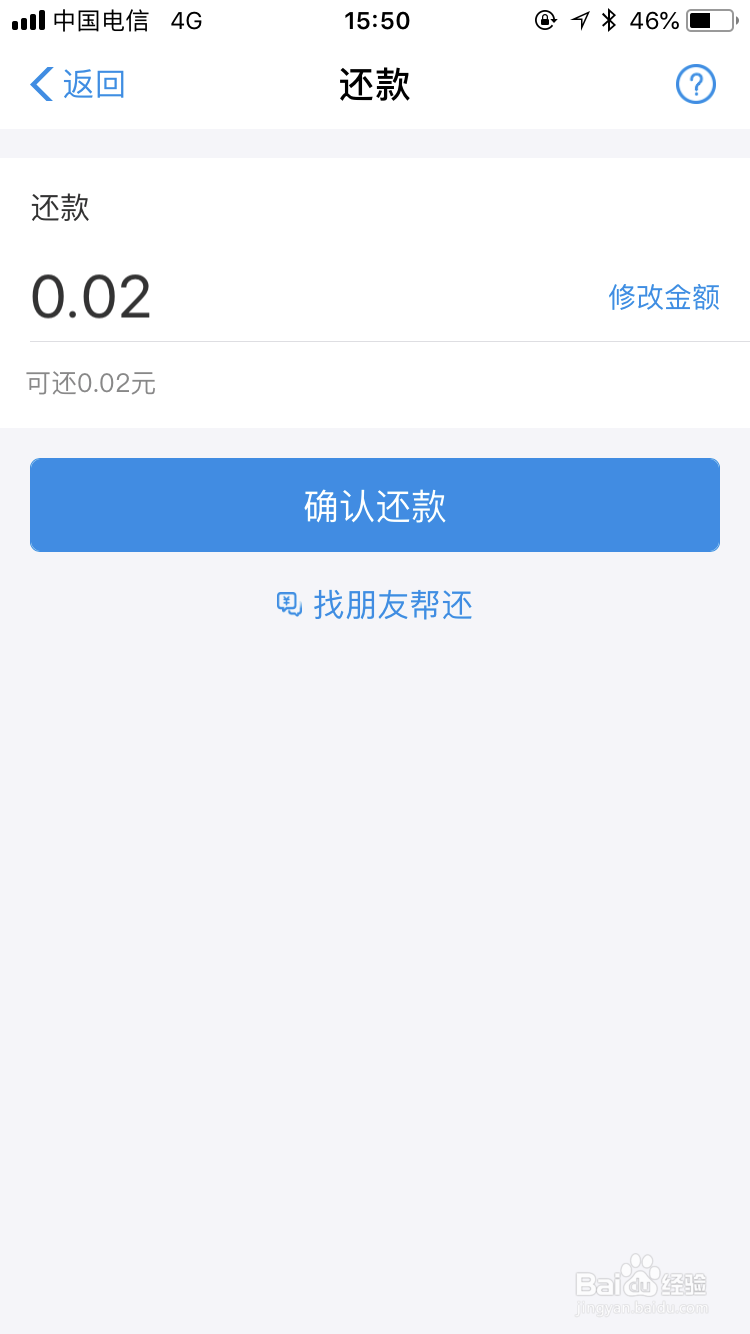
Task: Open the help question mark icon
Action: pyautogui.click(x=696, y=84)
